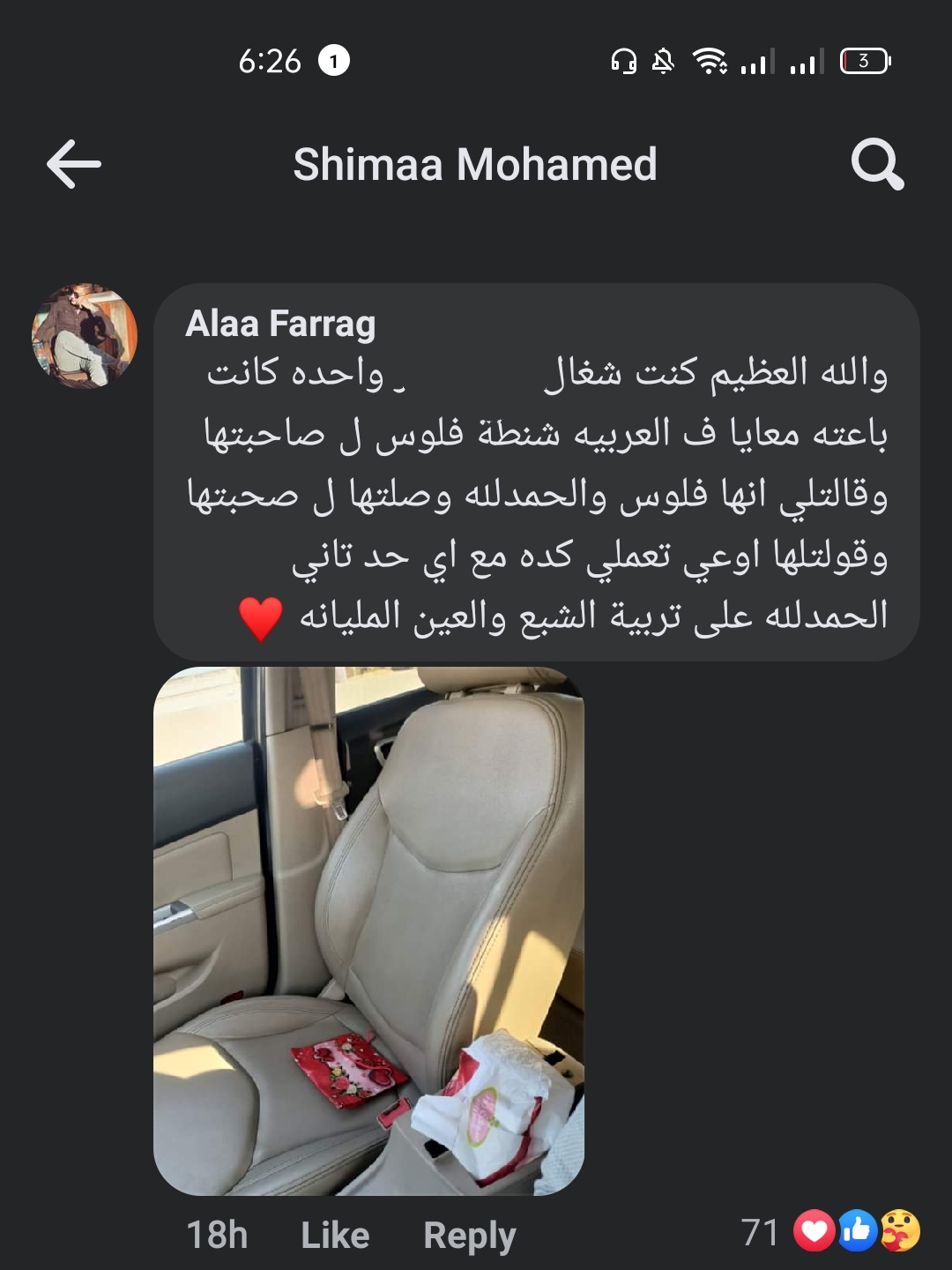Reply to Alaa Farrag's comment
Image resolution: width=952 pixels, height=1270 pixels.
click(469, 1235)
